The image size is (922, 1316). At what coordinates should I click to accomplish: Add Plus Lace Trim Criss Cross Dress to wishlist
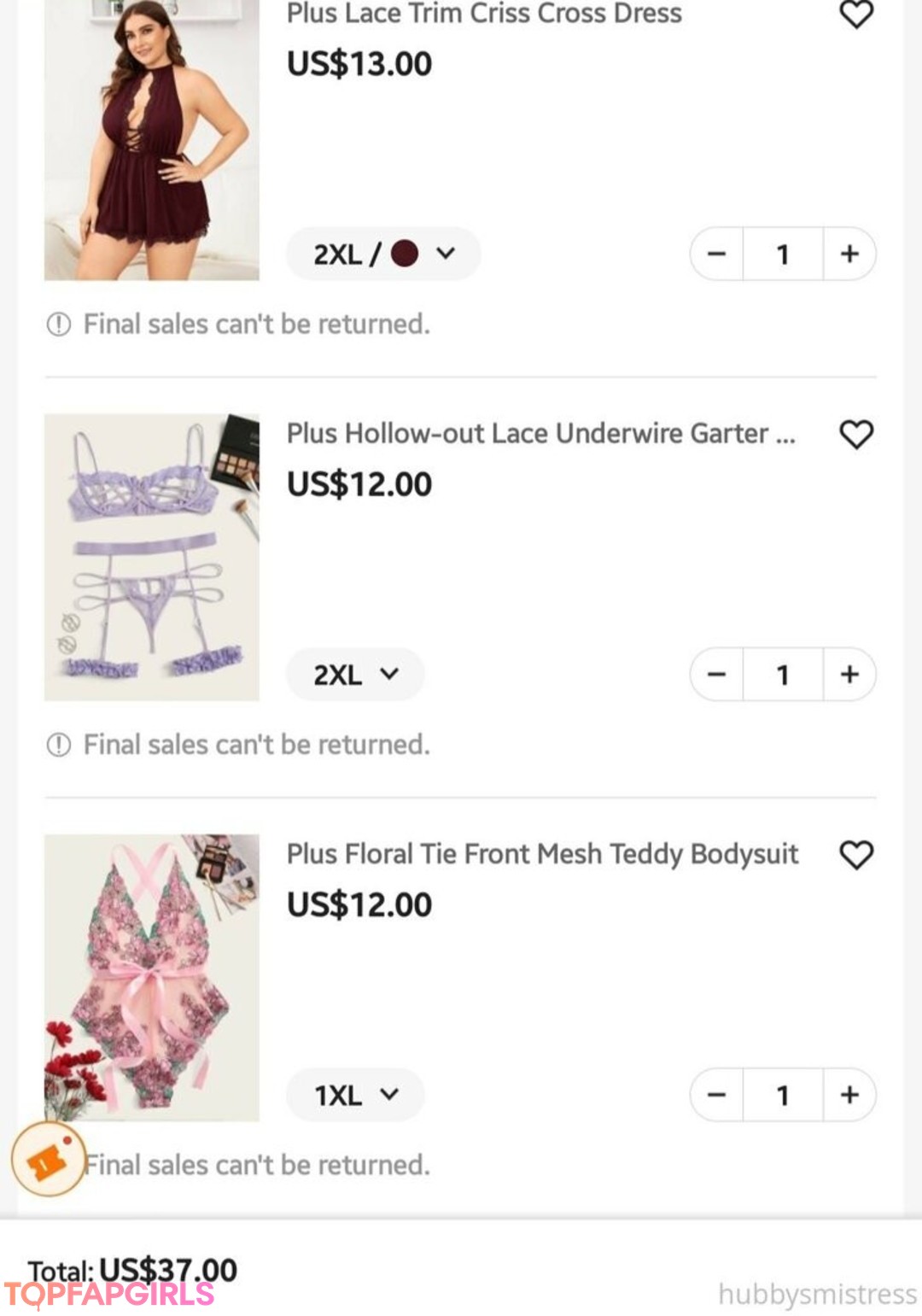pyautogui.click(x=855, y=15)
